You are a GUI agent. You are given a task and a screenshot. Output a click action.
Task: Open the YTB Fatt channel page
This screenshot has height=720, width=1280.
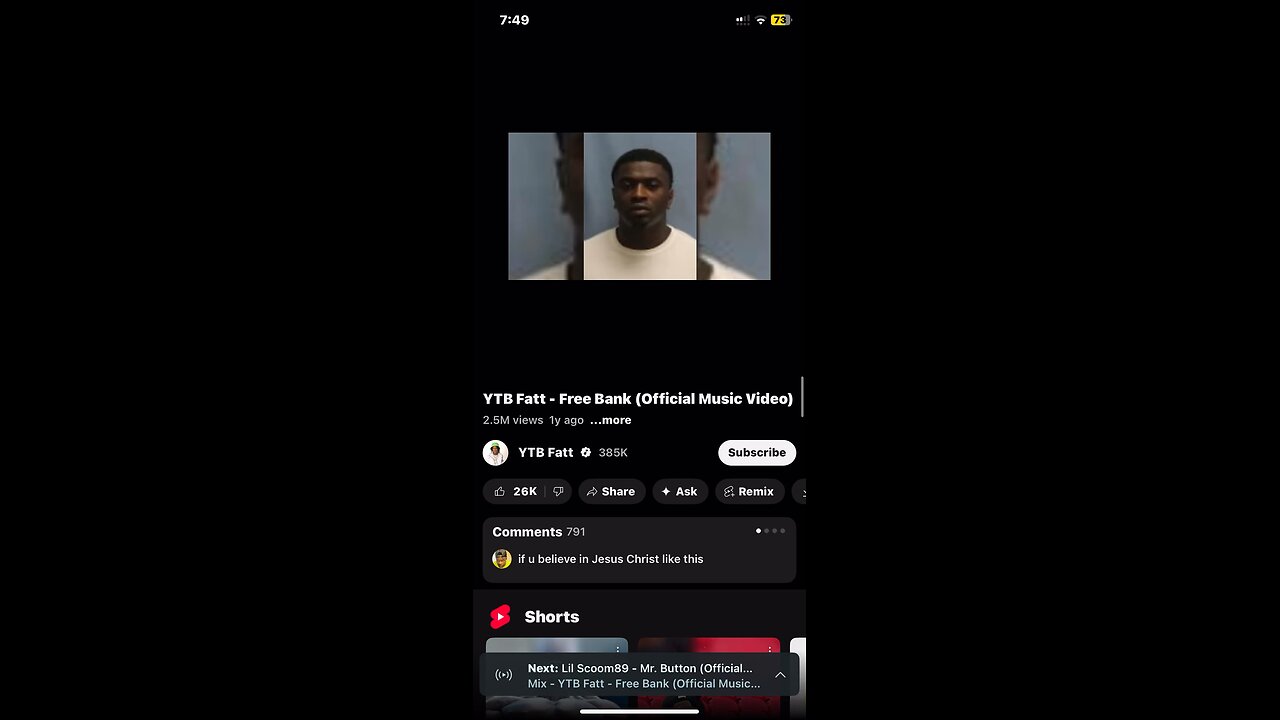[x=545, y=453]
